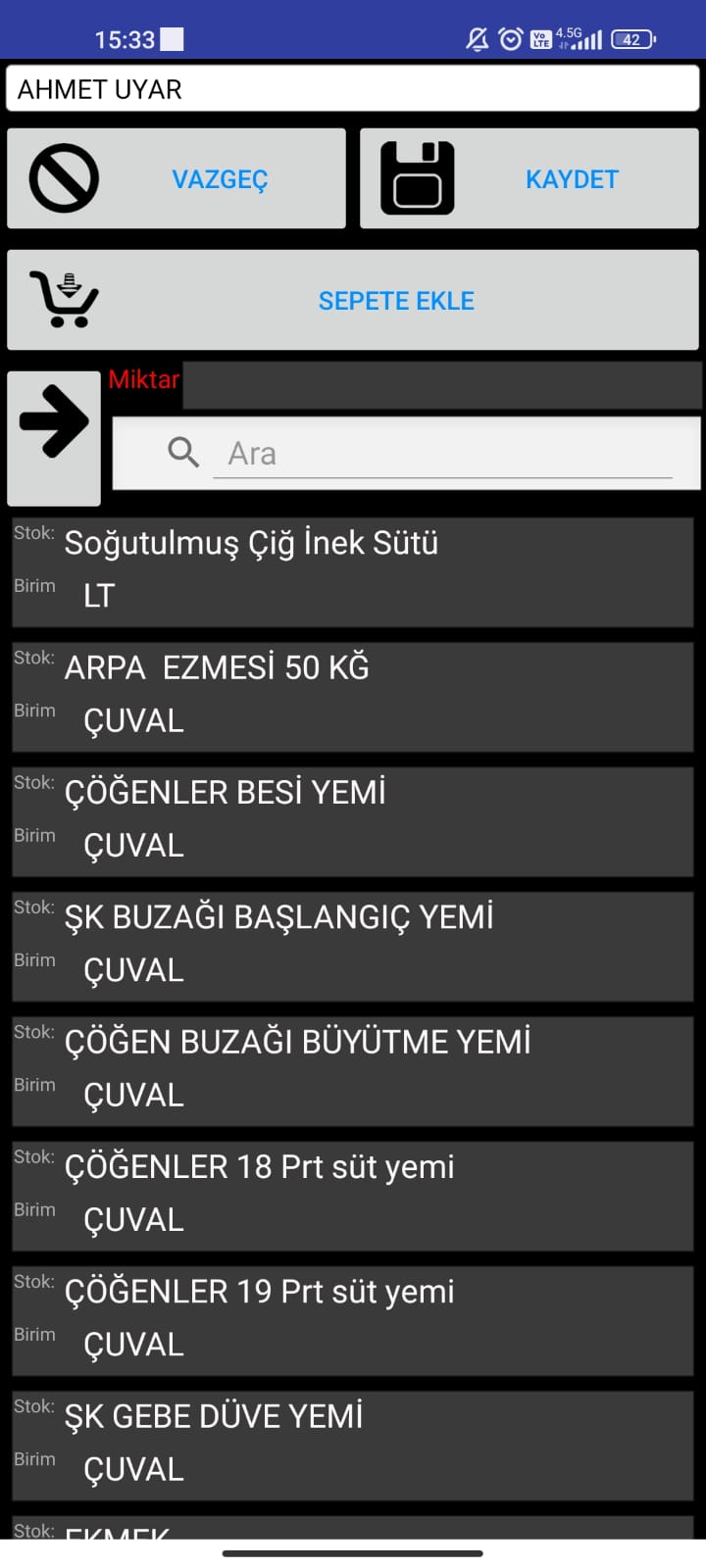Open the Ara search box
The width and height of the screenshot is (706, 1568).
(441, 454)
